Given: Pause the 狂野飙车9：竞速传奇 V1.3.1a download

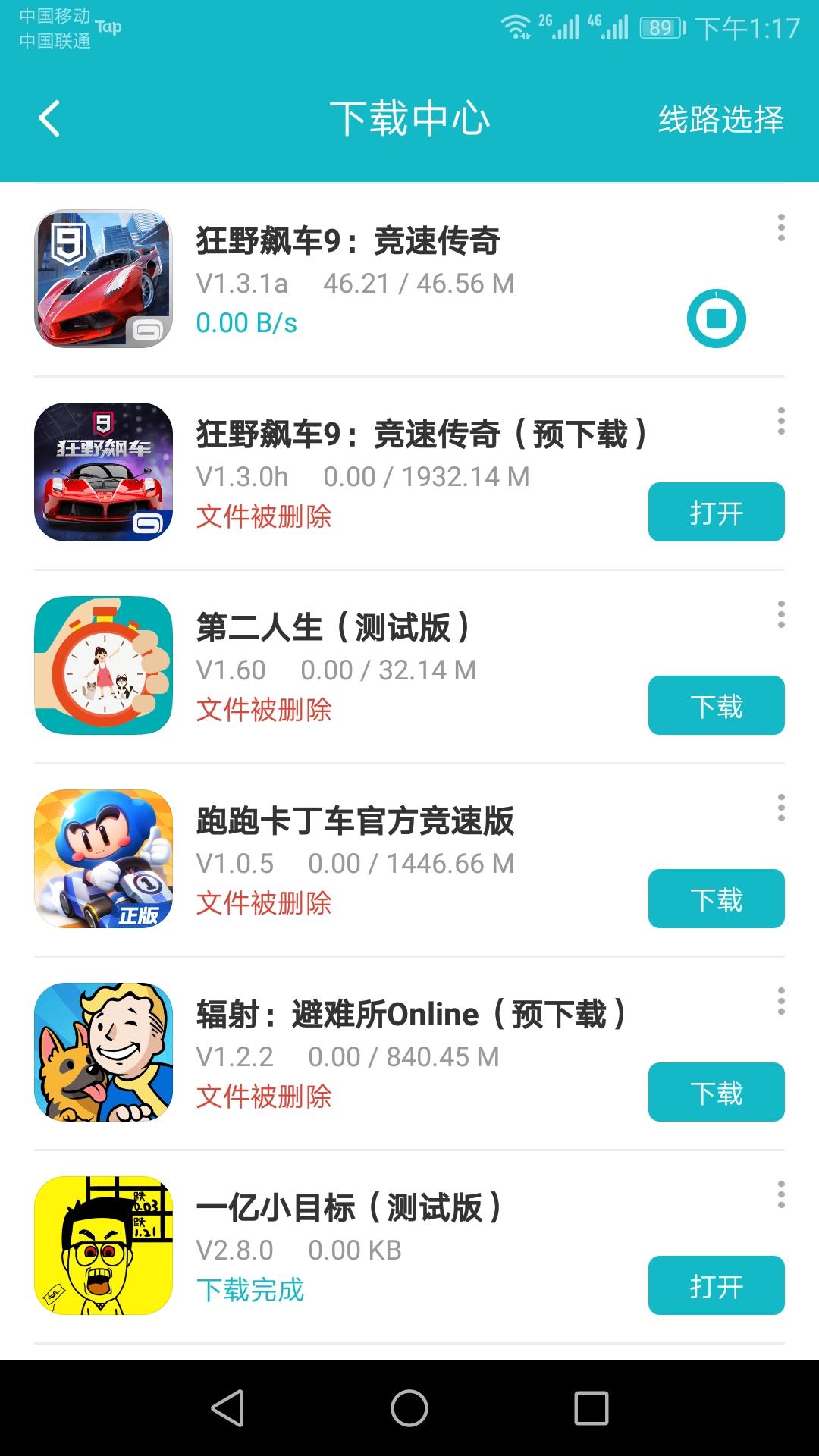Looking at the screenshot, I should [716, 318].
